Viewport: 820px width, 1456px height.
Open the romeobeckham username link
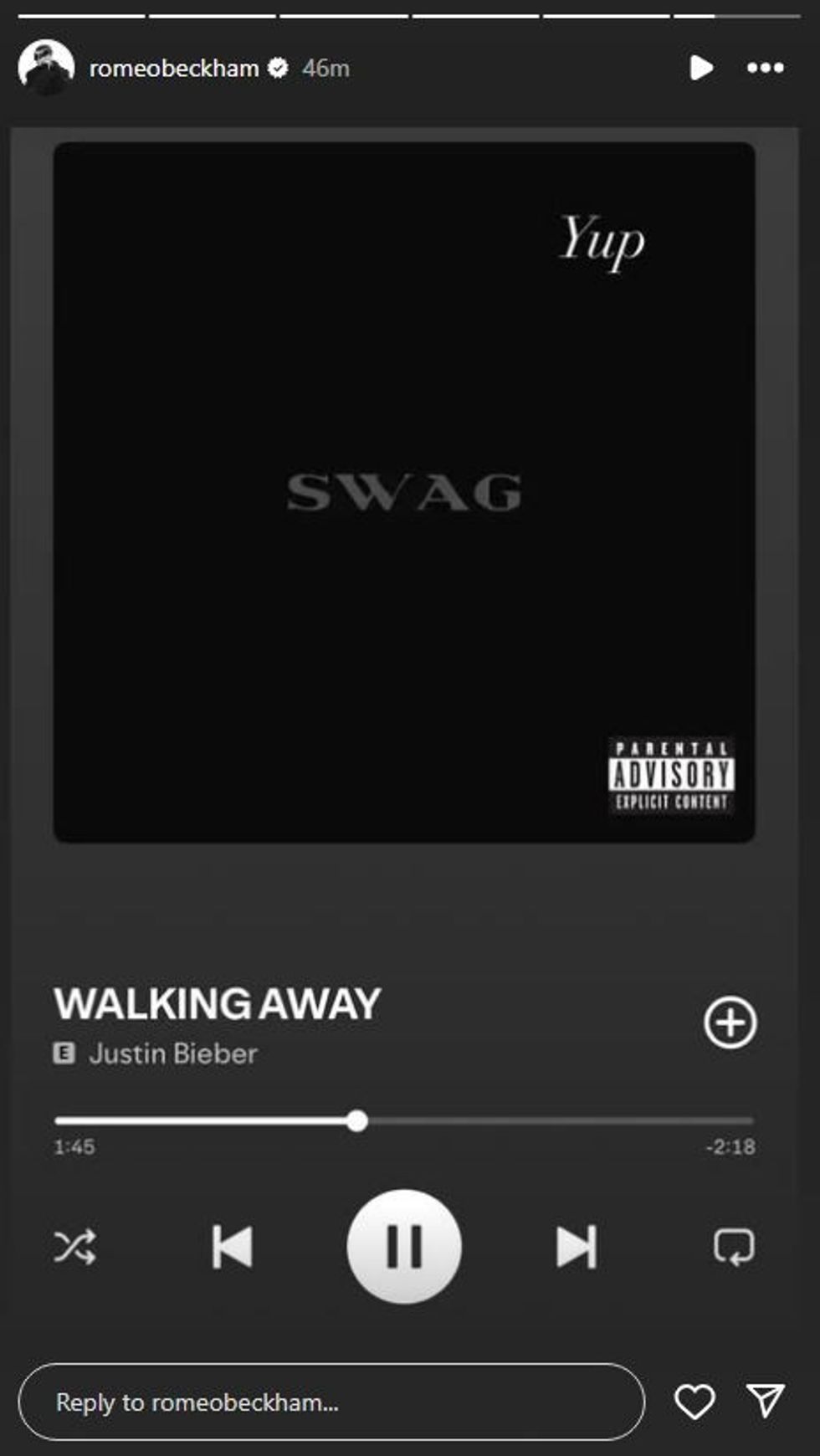[x=174, y=68]
